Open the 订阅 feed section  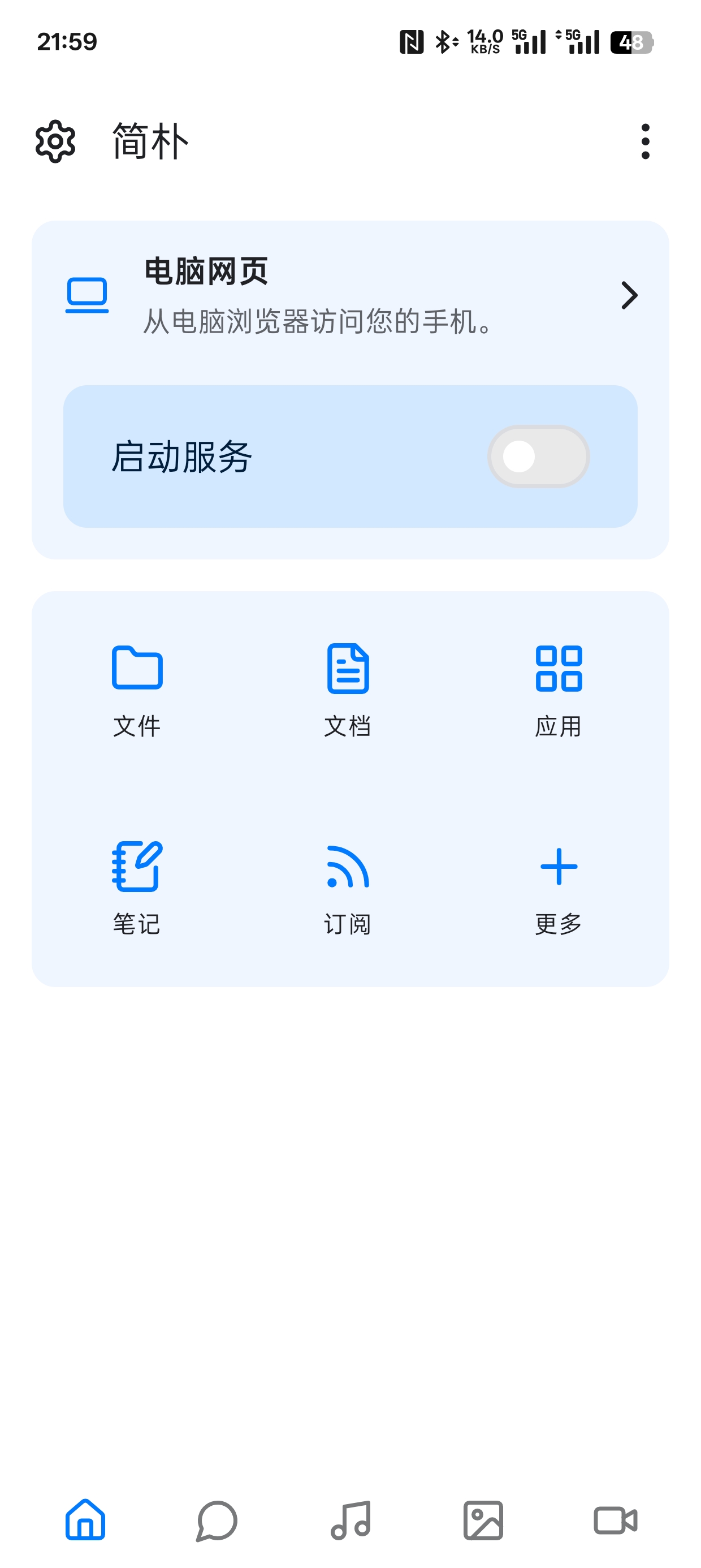click(x=348, y=887)
